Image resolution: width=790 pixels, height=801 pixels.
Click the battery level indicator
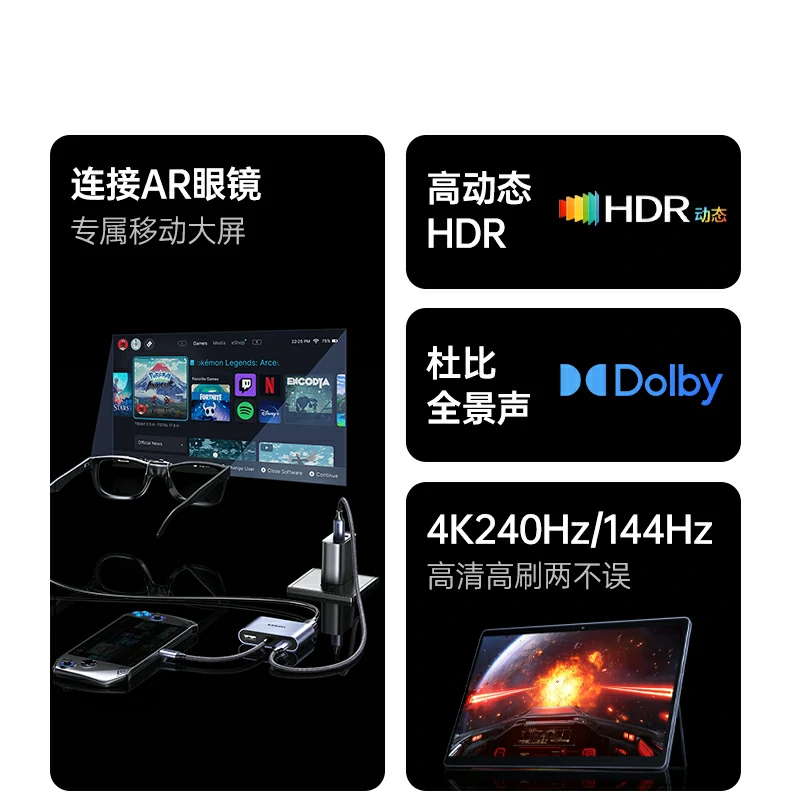[328, 341]
